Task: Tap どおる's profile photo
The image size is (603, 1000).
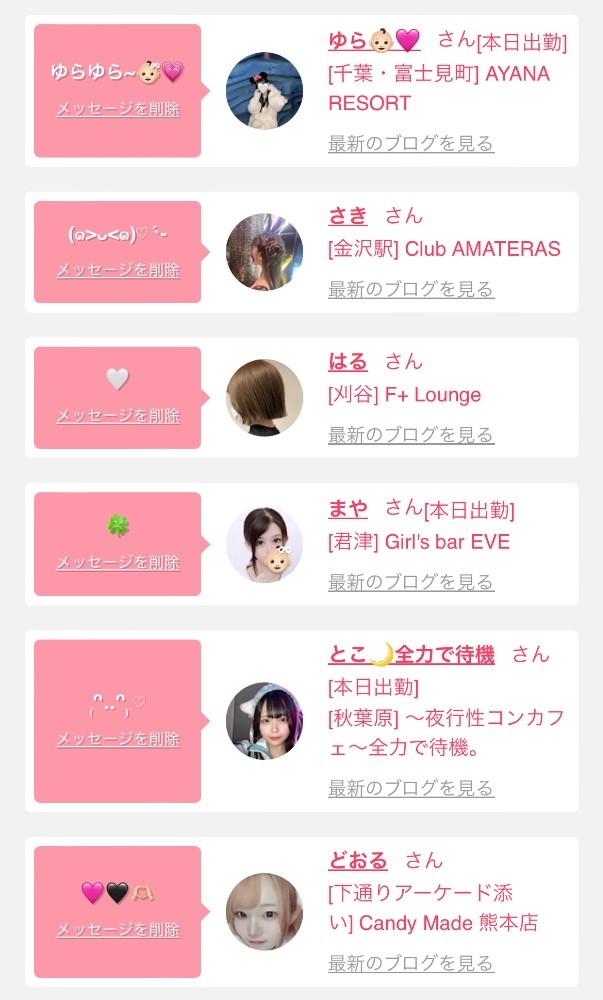Action: [264, 911]
